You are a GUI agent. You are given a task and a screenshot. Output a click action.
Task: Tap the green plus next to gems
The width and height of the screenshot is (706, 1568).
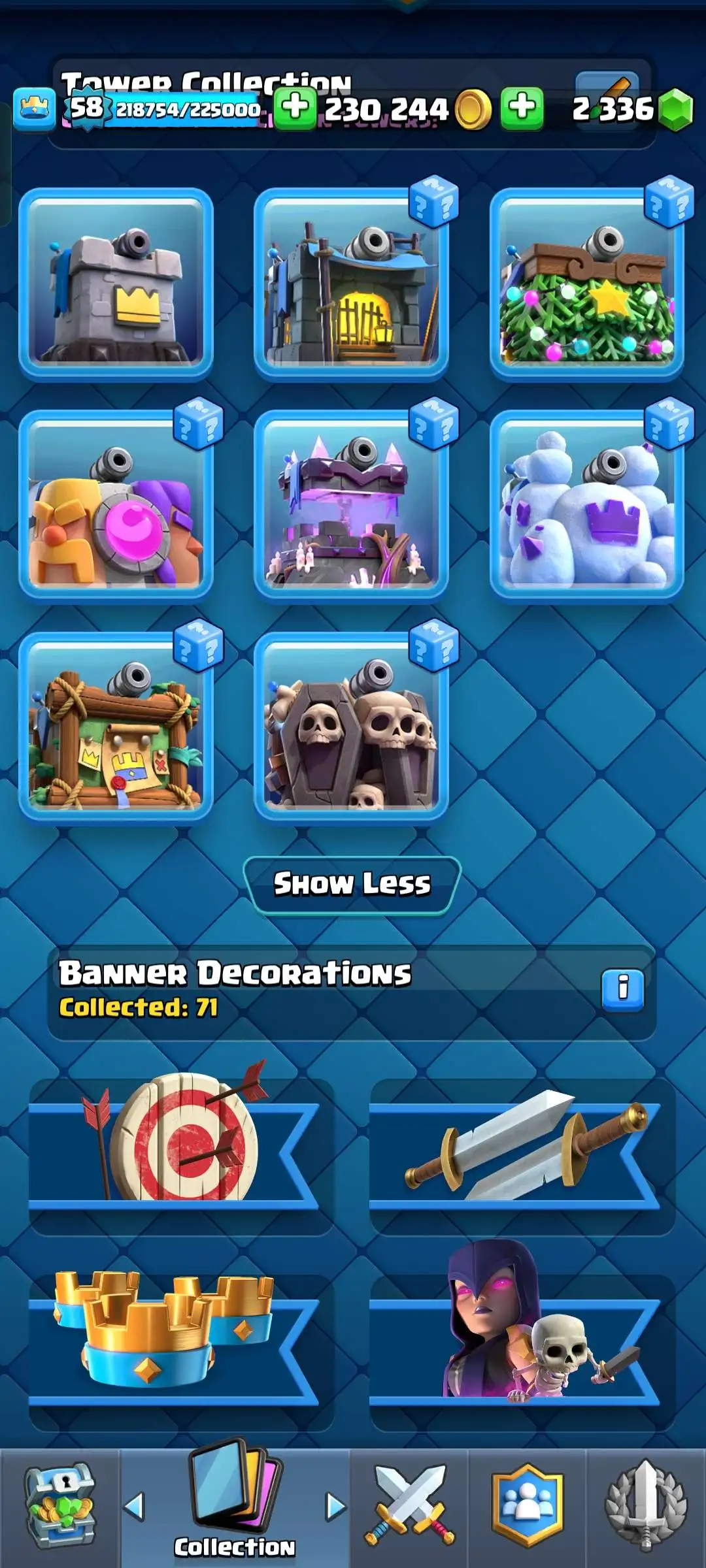point(522,108)
